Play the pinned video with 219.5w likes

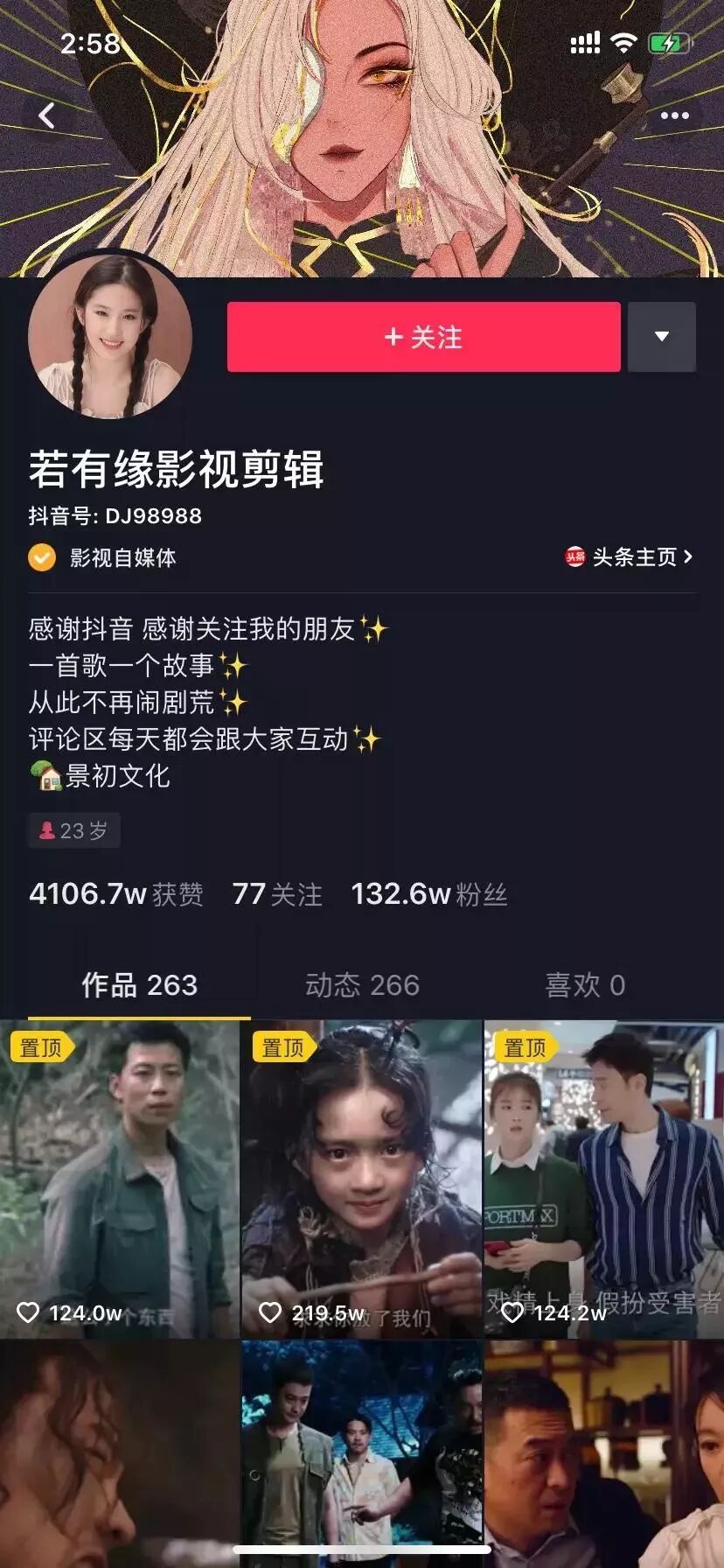tap(361, 1178)
